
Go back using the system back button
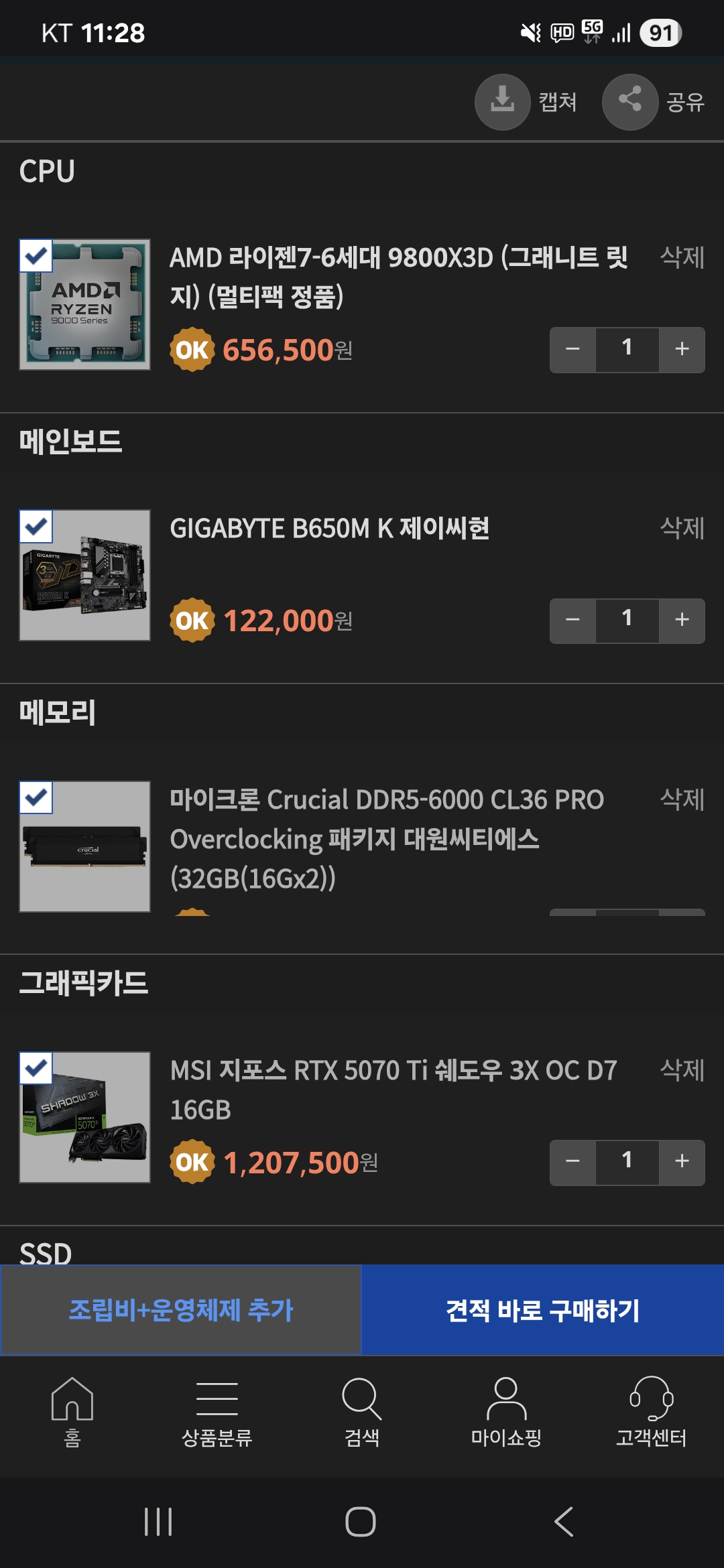point(564,1522)
